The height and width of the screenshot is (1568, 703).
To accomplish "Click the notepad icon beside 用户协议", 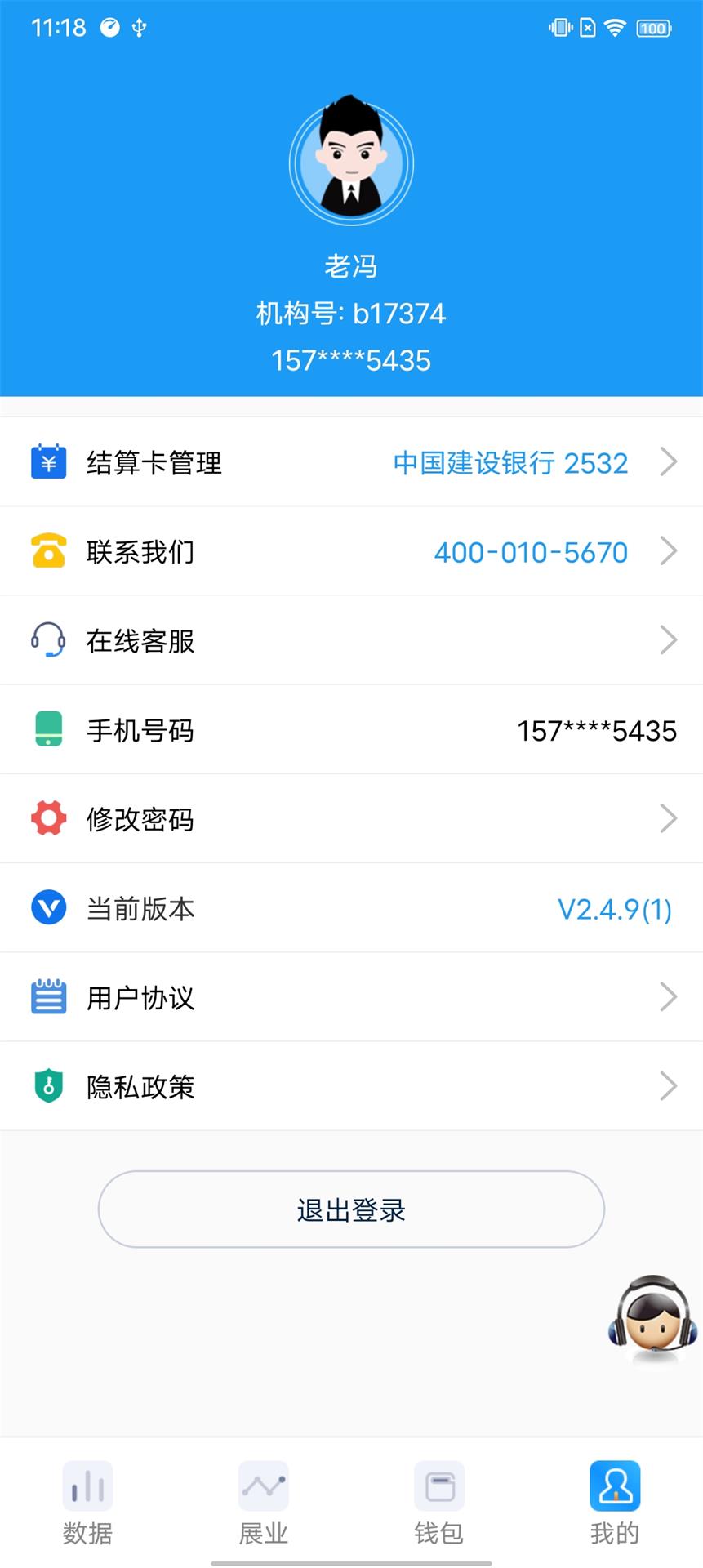I will pyautogui.click(x=49, y=997).
